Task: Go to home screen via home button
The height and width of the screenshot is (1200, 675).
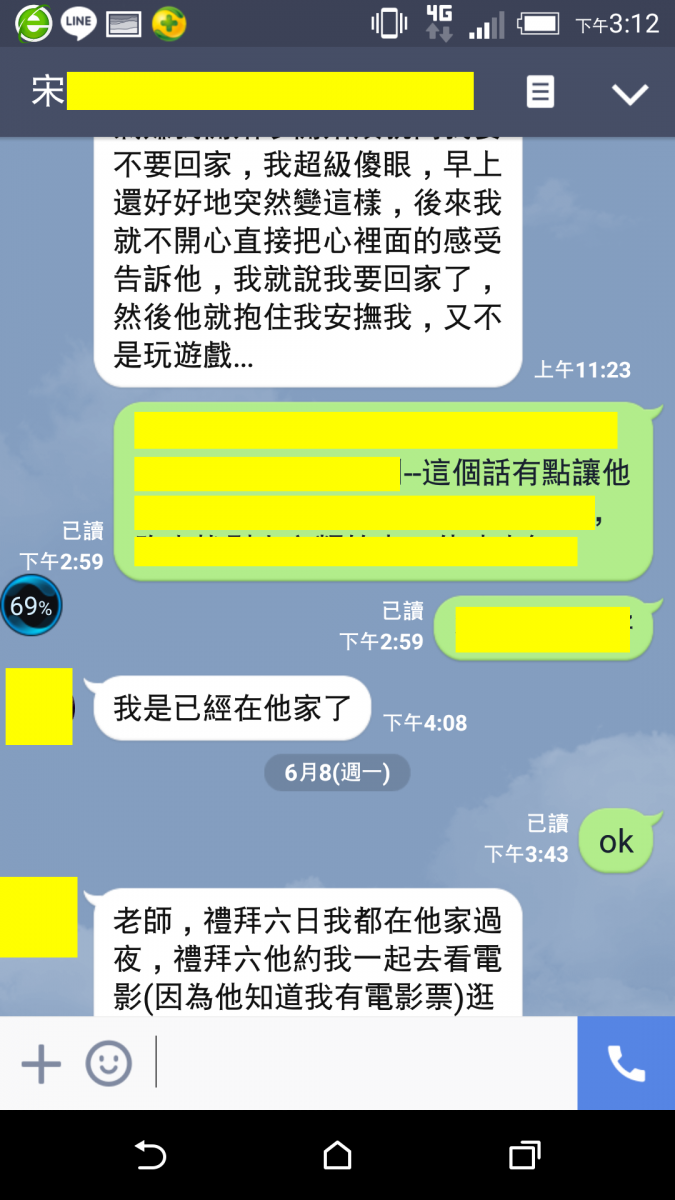Action: pyautogui.click(x=338, y=1156)
